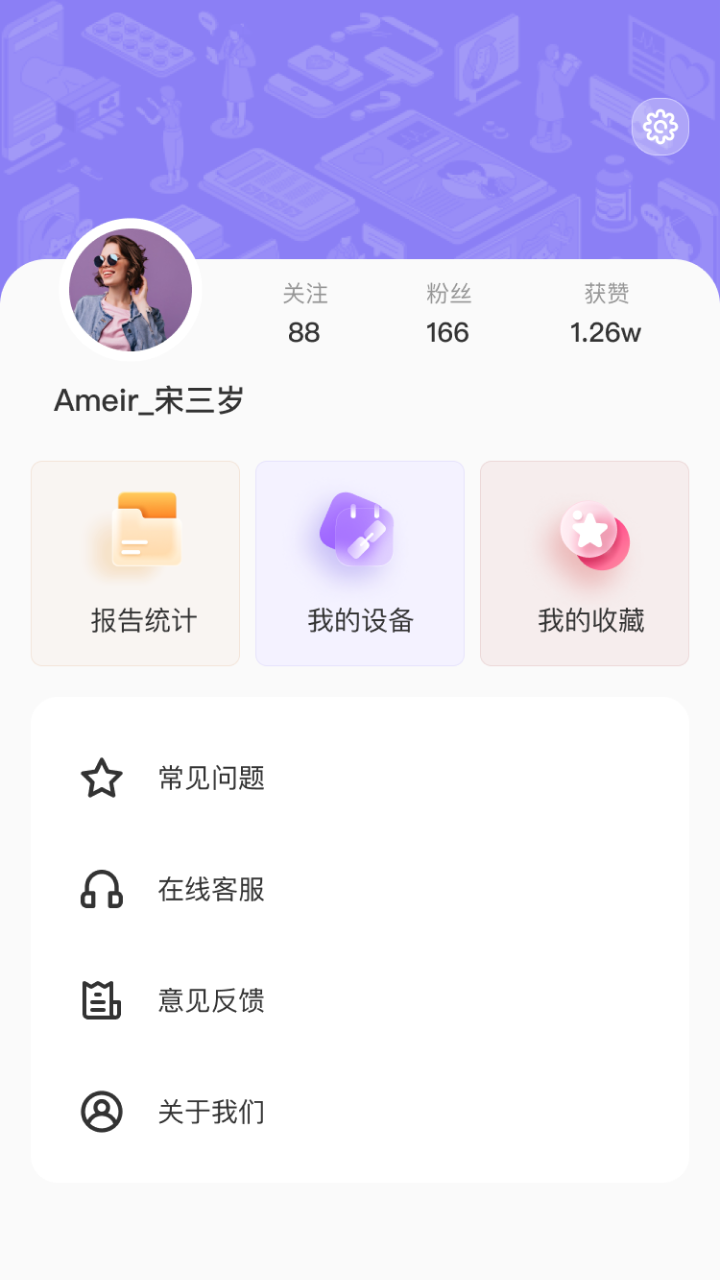Click the star icon next to 常见问题

[99, 777]
